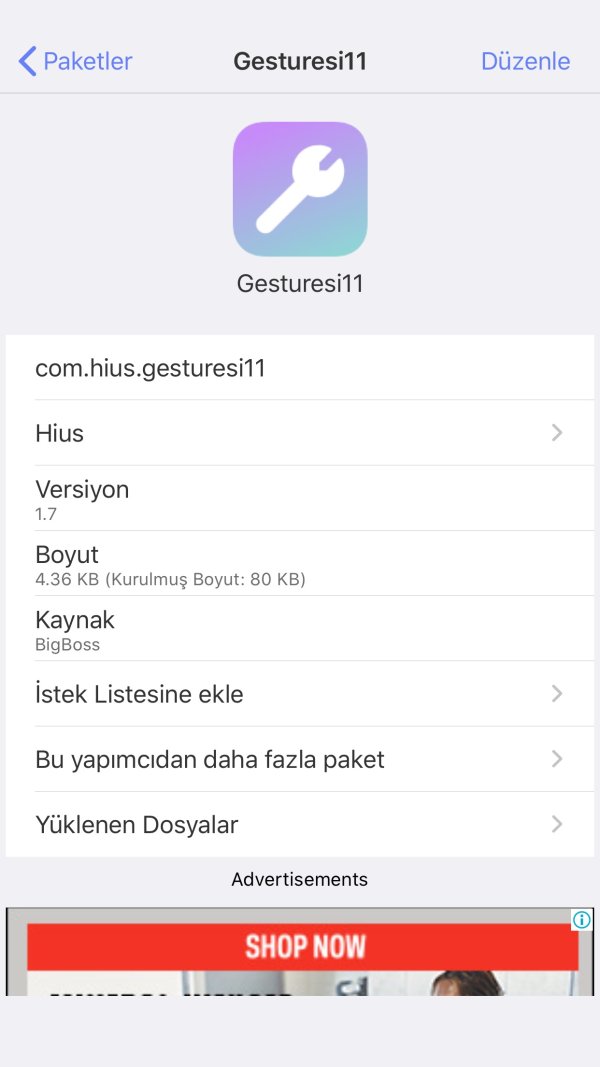The width and height of the screenshot is (600, 1067).
Task: Go back to Paketler
Action: pos(76,62)
